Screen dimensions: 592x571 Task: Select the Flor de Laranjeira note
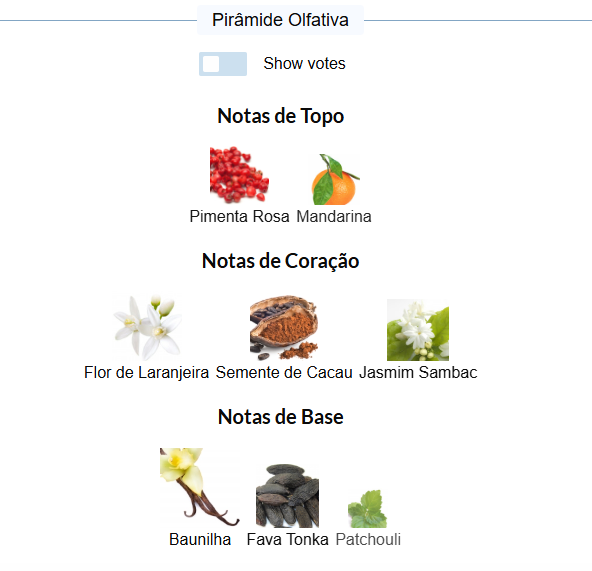[146, 338]
